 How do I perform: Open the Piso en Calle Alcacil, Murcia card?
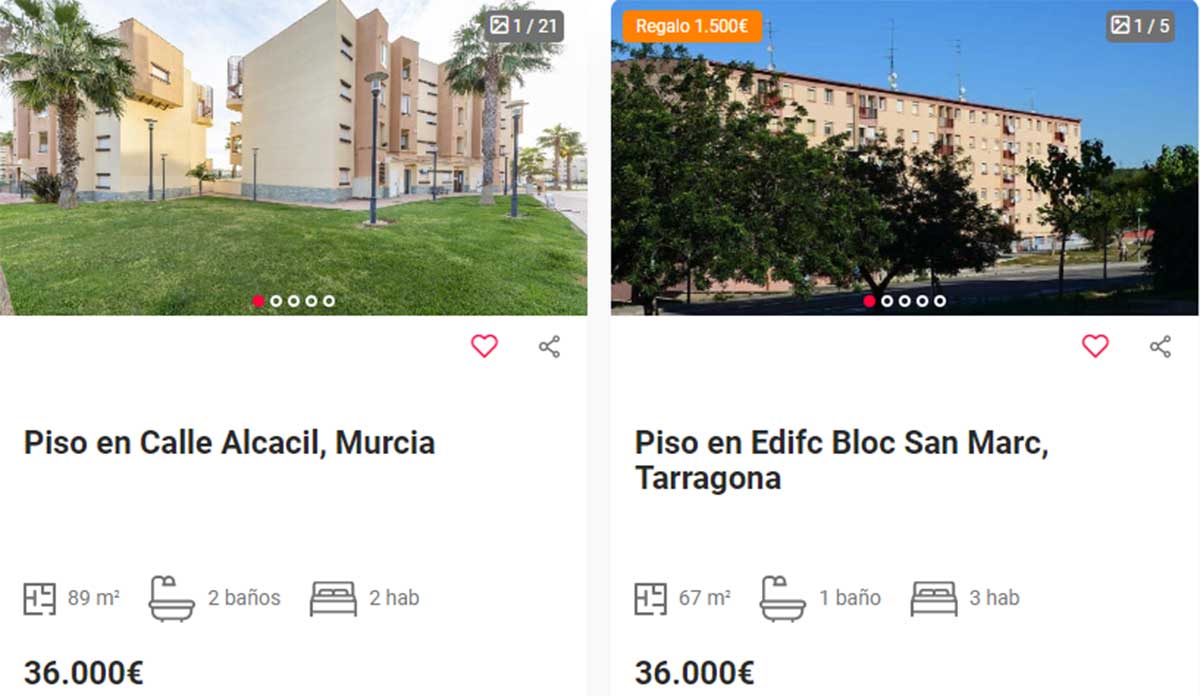point(230,442)
